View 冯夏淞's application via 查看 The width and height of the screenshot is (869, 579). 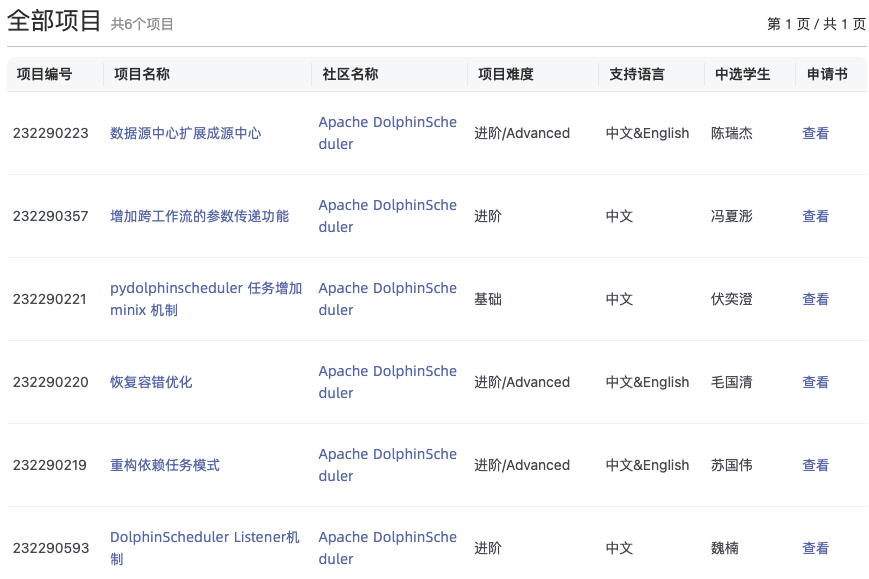click(x=815, y=216)
